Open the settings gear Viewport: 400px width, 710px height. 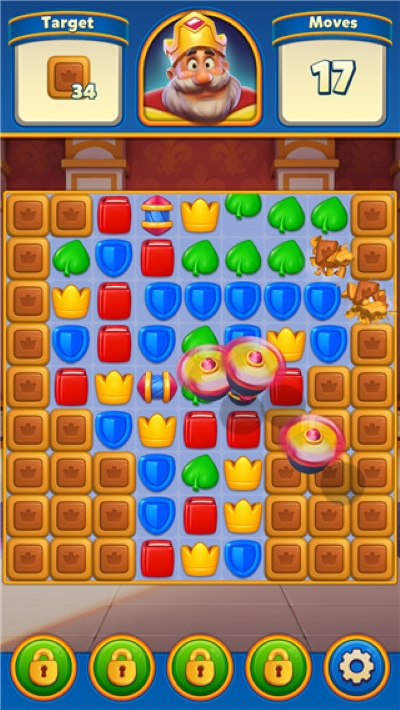[357, 667]
